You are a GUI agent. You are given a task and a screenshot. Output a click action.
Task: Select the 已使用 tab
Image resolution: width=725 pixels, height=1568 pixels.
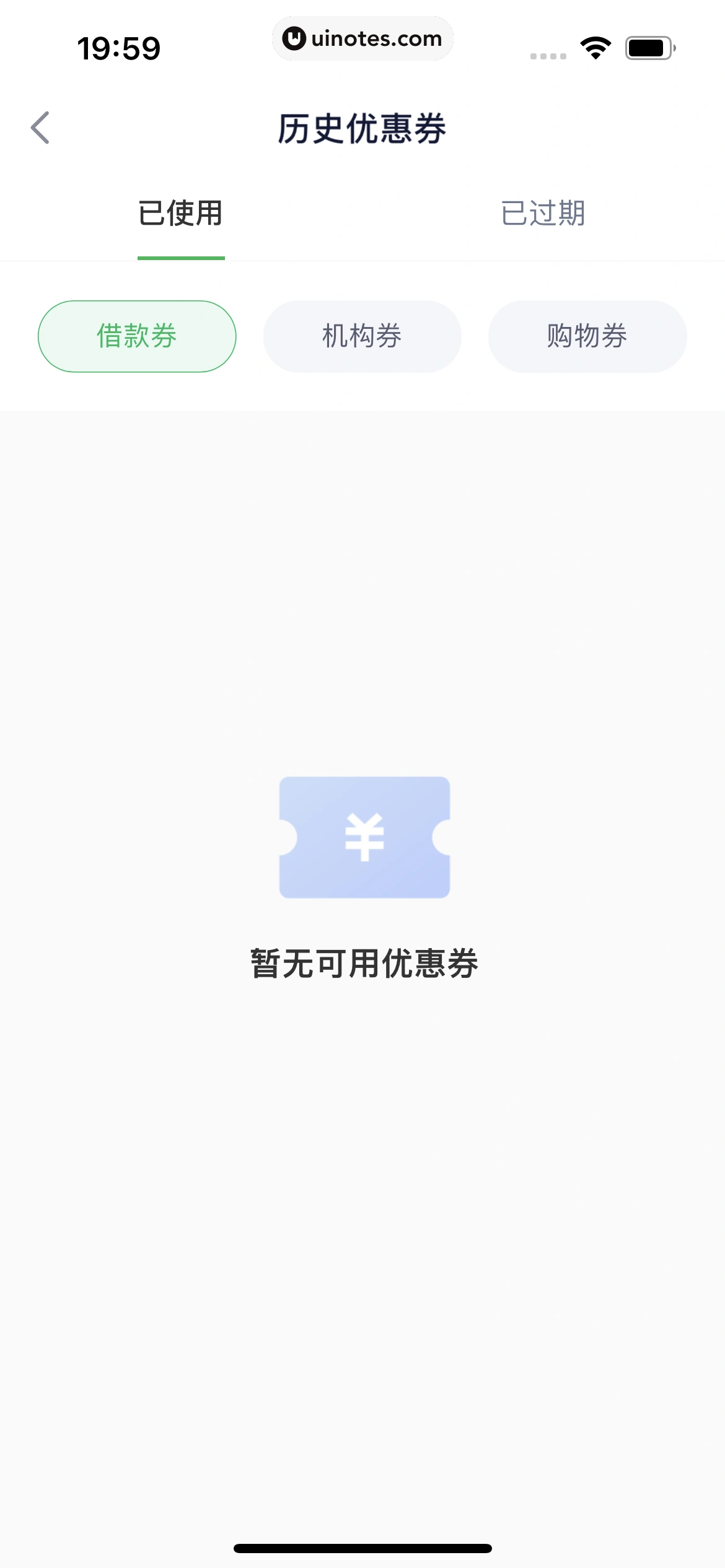click(x=181, y=213)
